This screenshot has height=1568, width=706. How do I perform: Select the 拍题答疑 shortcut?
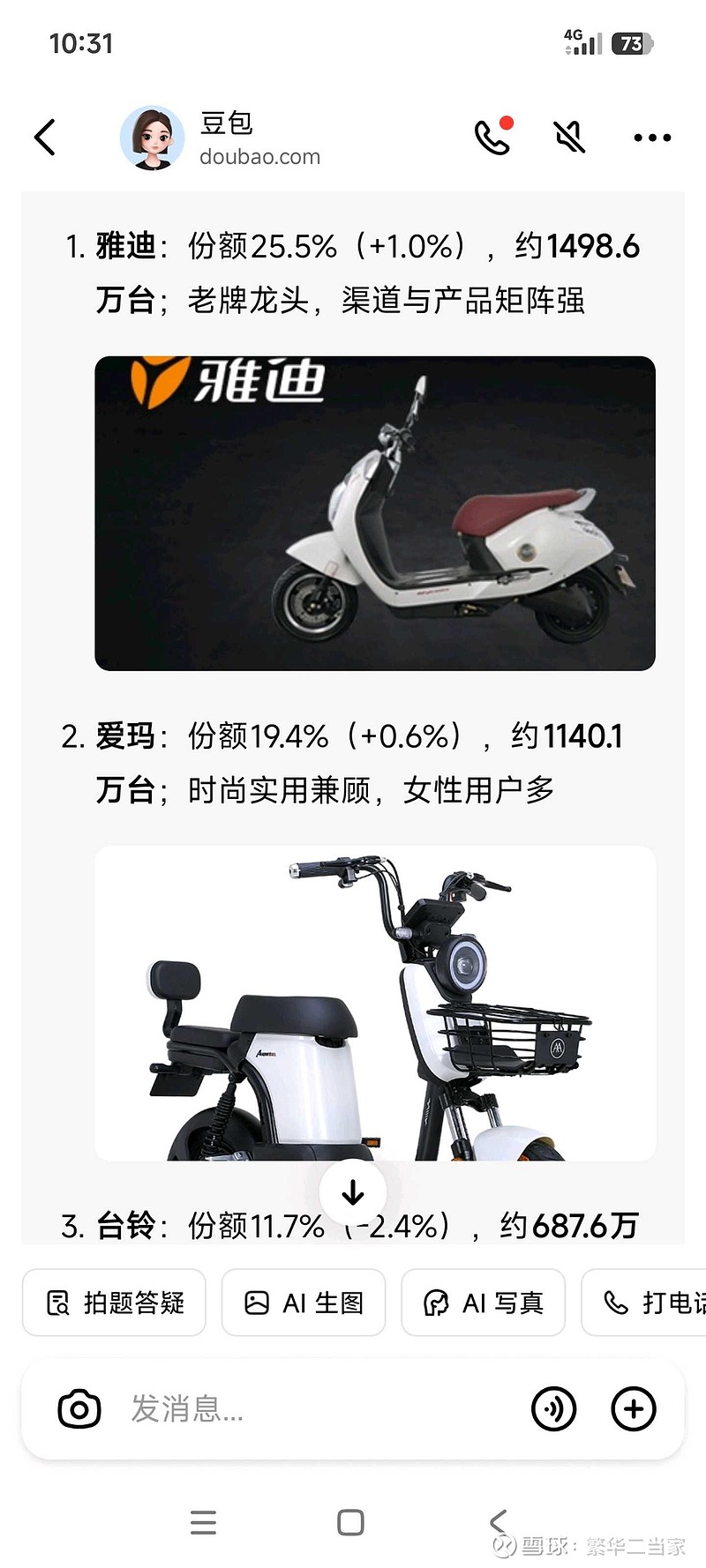tap(113, 1303)
